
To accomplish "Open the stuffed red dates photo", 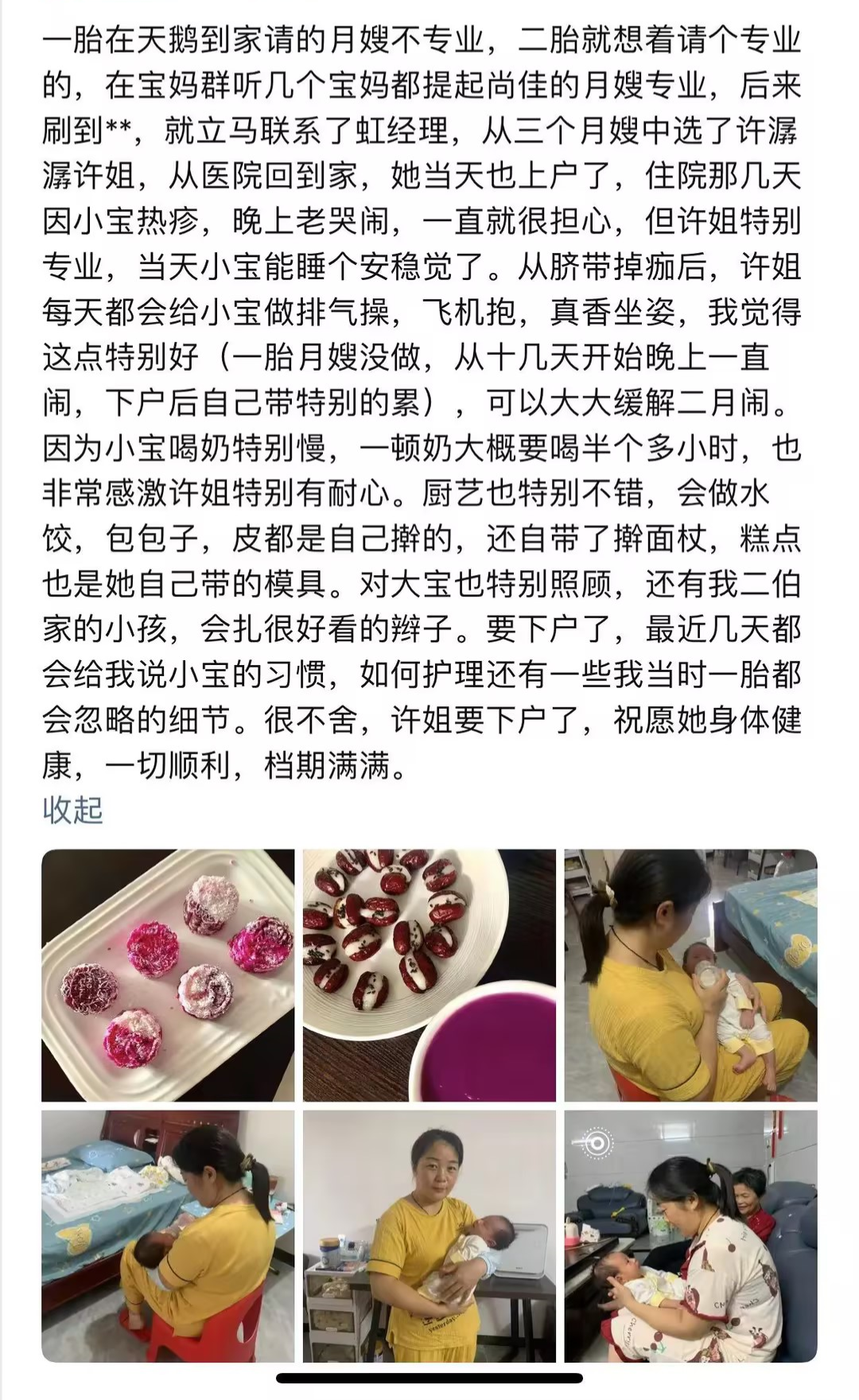I will click(429, 975).
